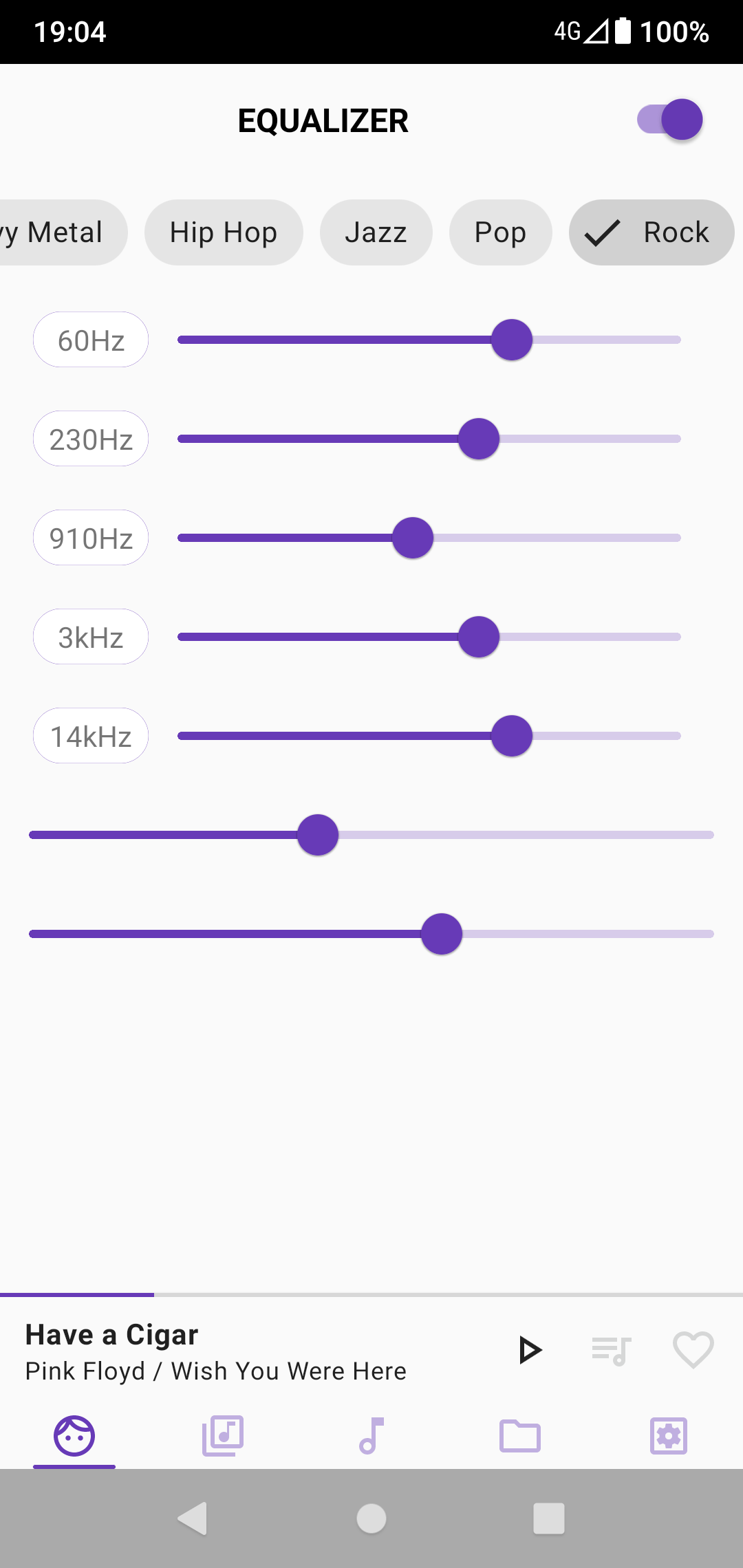Screen dimensions: 743x1568
Task: Open the songs tab with music note icon
Action: [371, 1436]
